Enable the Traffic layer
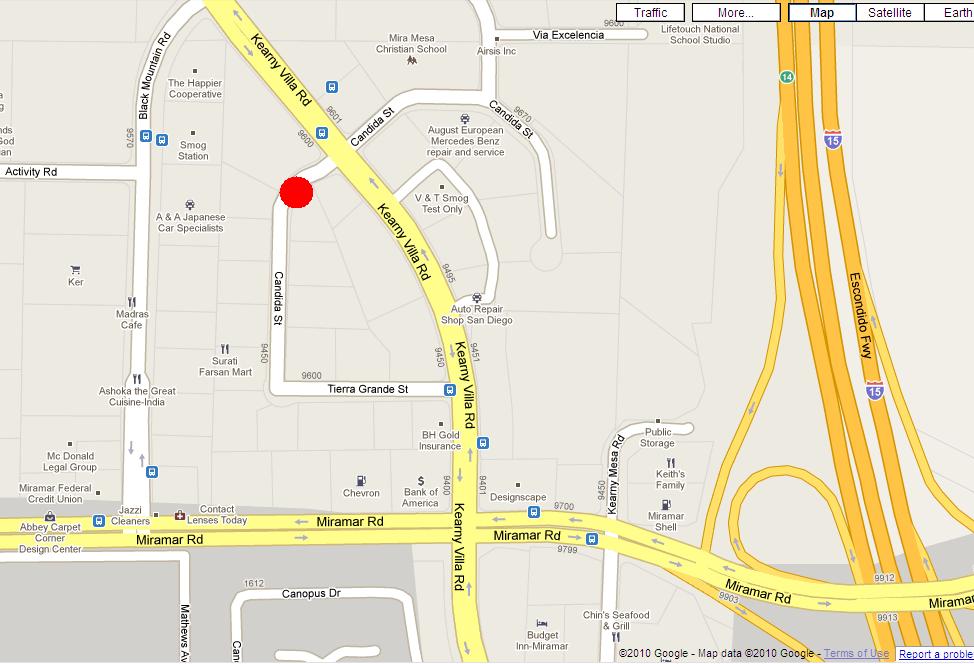The image size is (974, 664). pos(650,13)
